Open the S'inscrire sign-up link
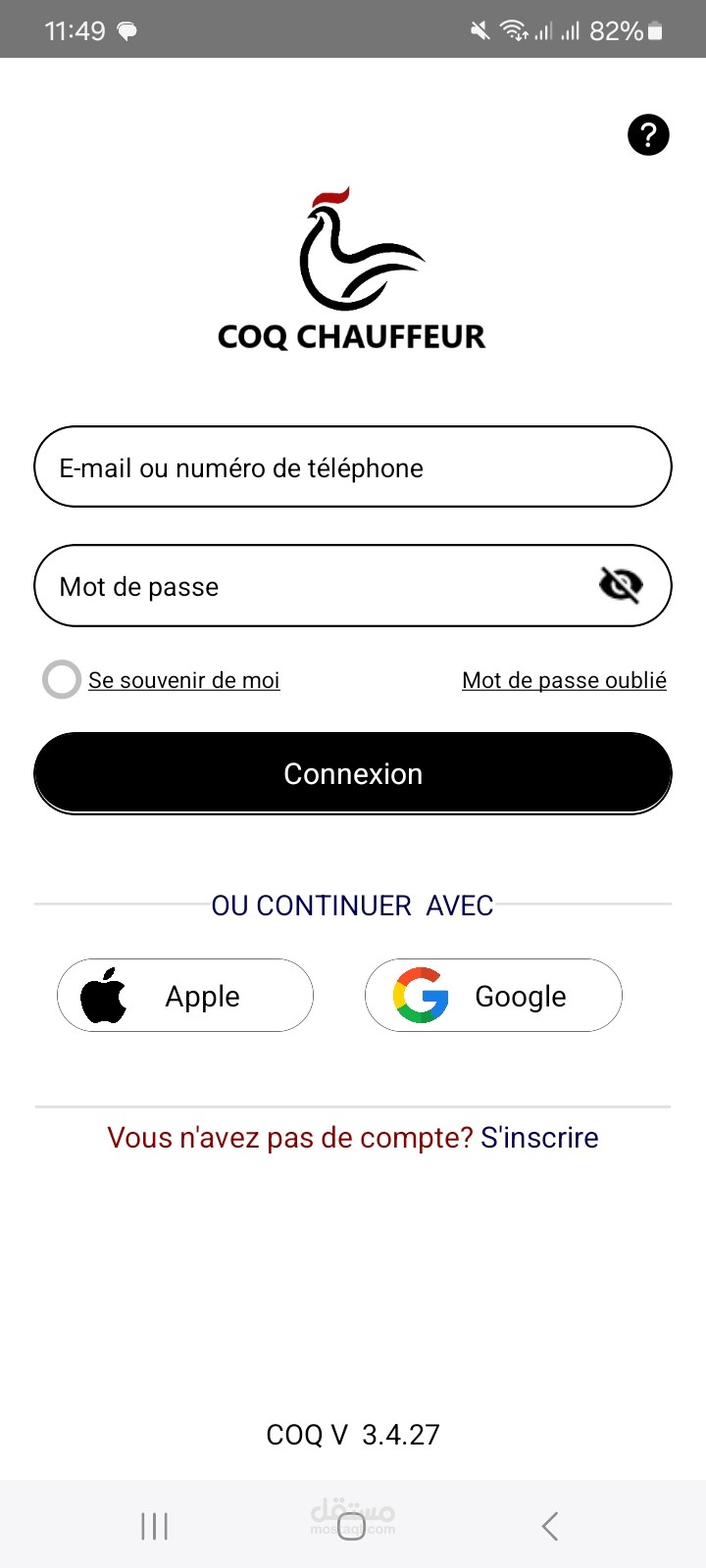Viewport: 706px width, 1568px height. click(539, 1138)
